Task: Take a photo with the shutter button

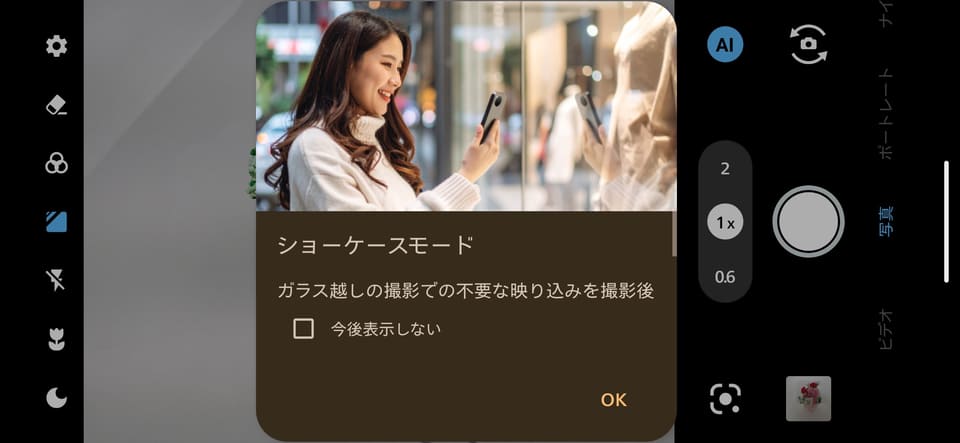Action: point(808,221)
